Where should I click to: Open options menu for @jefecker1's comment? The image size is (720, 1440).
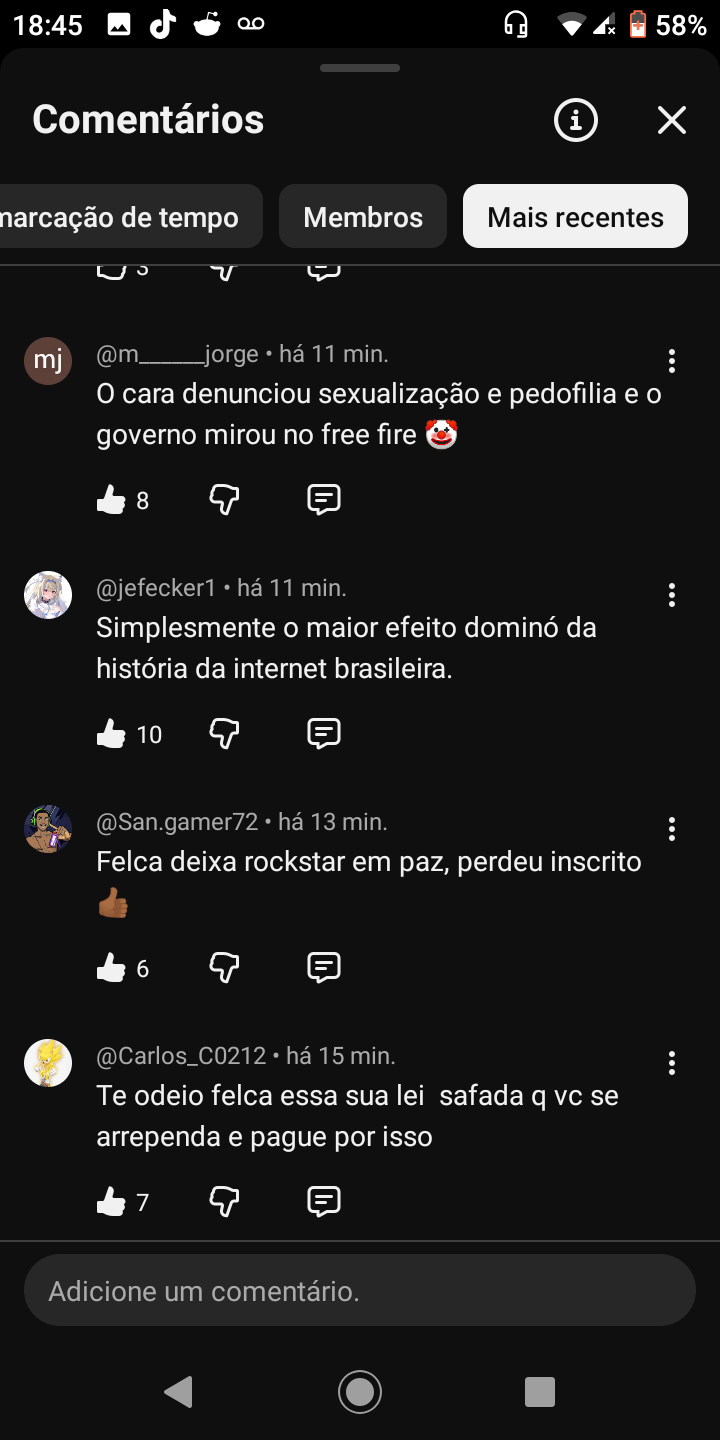pyautogui.click(x=672, y=595)
